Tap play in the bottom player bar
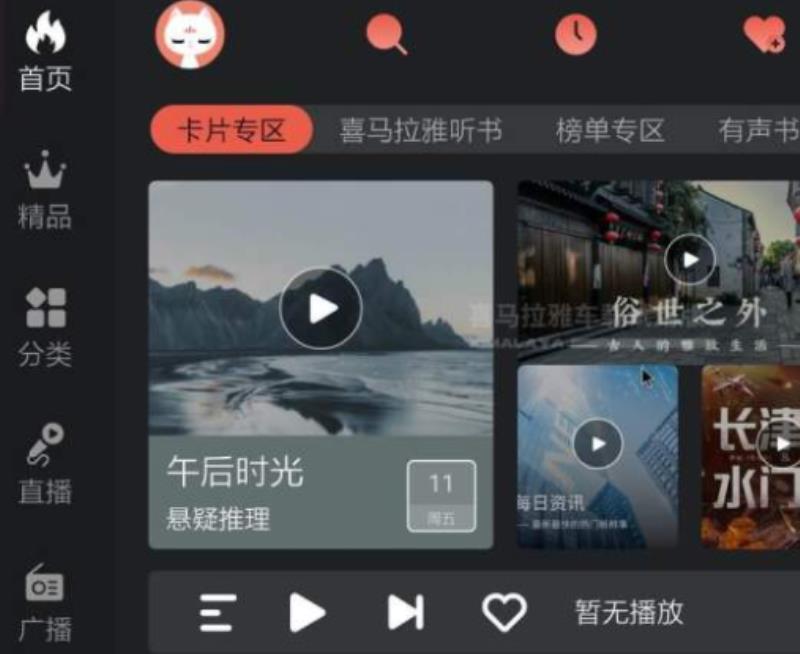The width and height of the screenshot is (800, 654). [x=308, y=612]
